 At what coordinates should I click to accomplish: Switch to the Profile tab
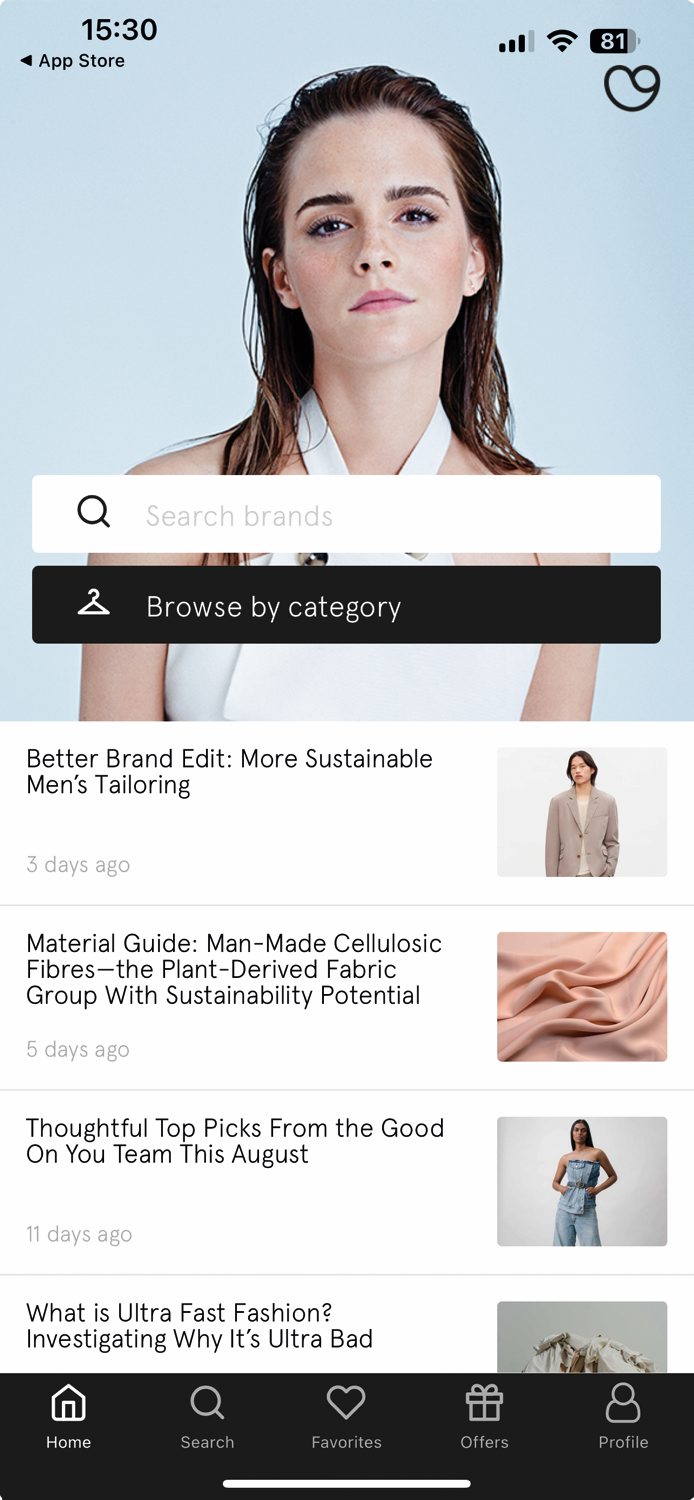pos(623,1417)
